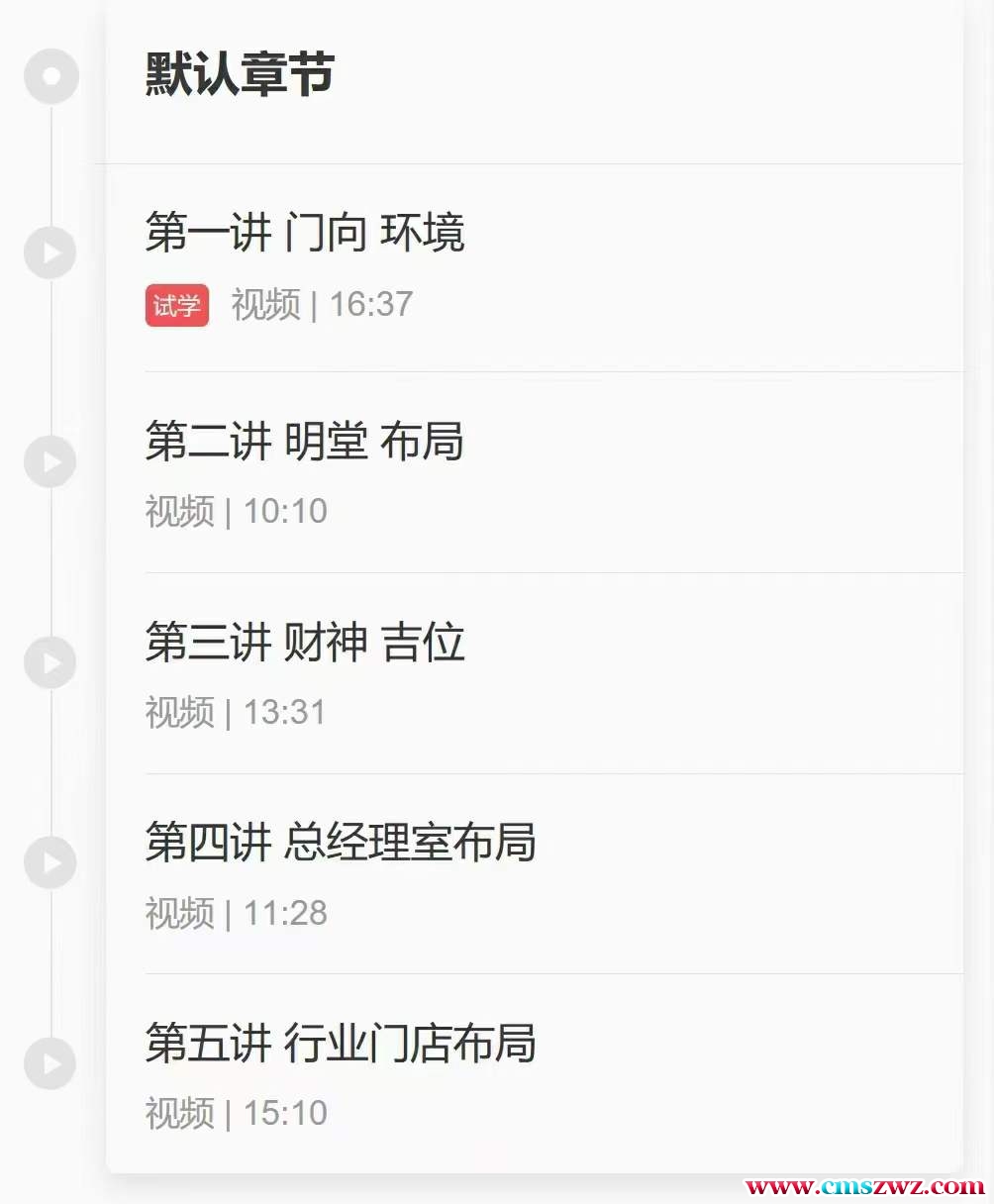The width and height of the screenshot is (994, 1204).
Task: Open lesson 第一讲 门向 环境
Action: pyautogui.click(x=305, y=234)
